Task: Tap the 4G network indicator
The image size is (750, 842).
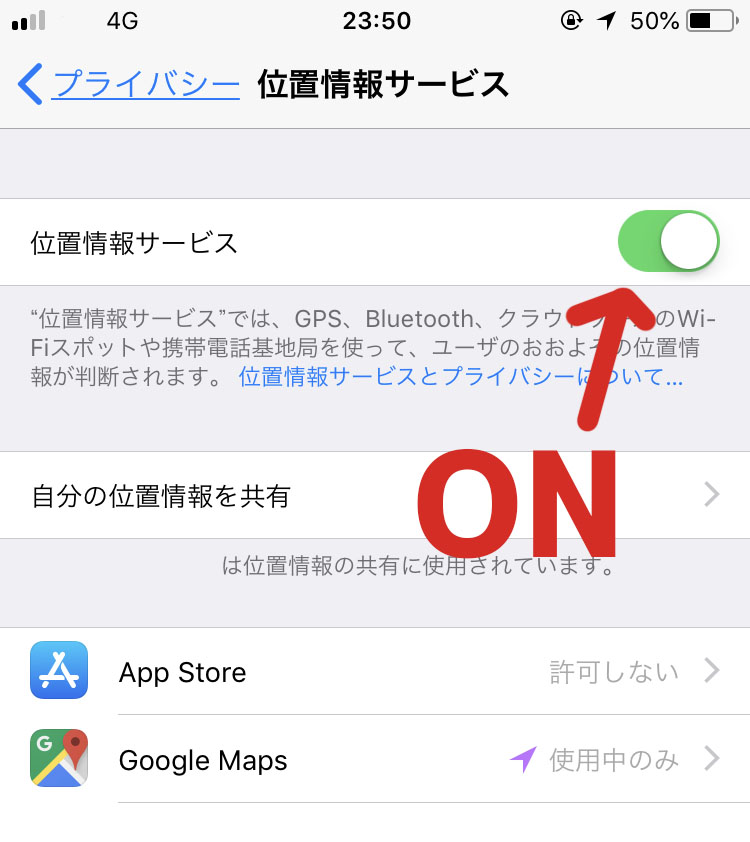Action: [x=121, y=17]
